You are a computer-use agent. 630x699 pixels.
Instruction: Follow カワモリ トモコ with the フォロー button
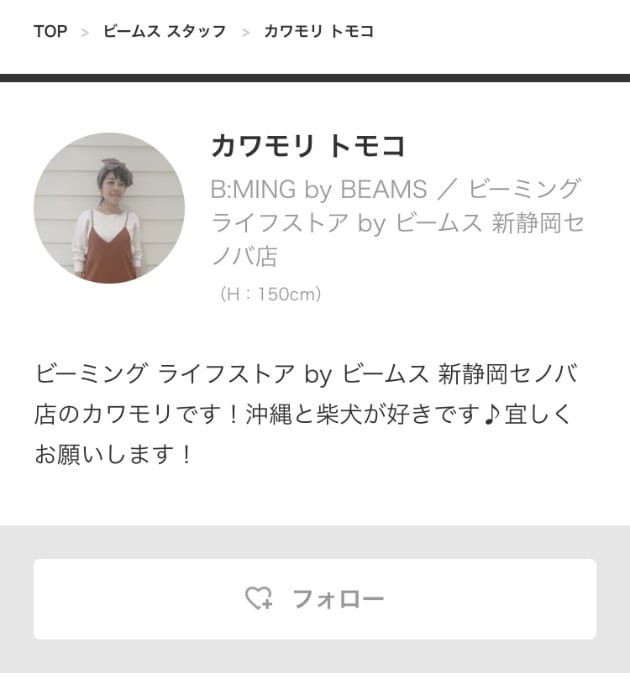[x=315, y=599]
